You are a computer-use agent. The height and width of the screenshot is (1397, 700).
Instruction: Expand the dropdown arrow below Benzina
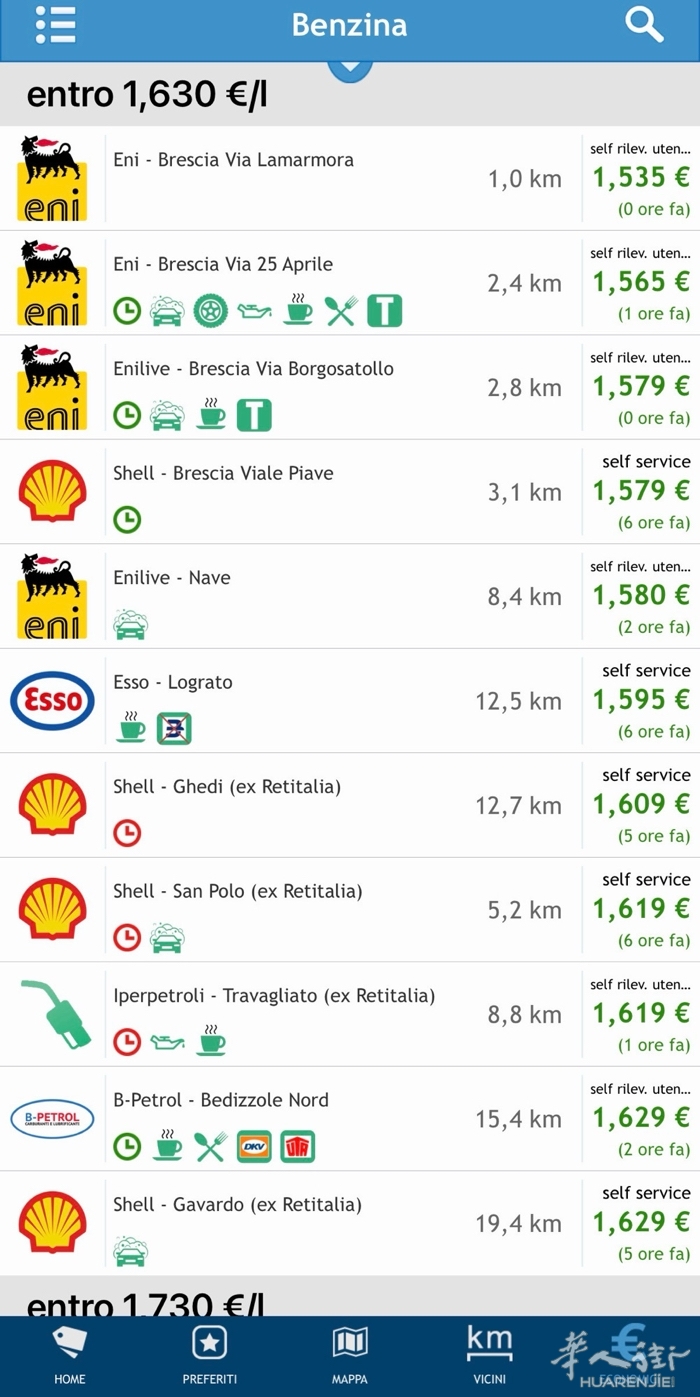[350, 70]
